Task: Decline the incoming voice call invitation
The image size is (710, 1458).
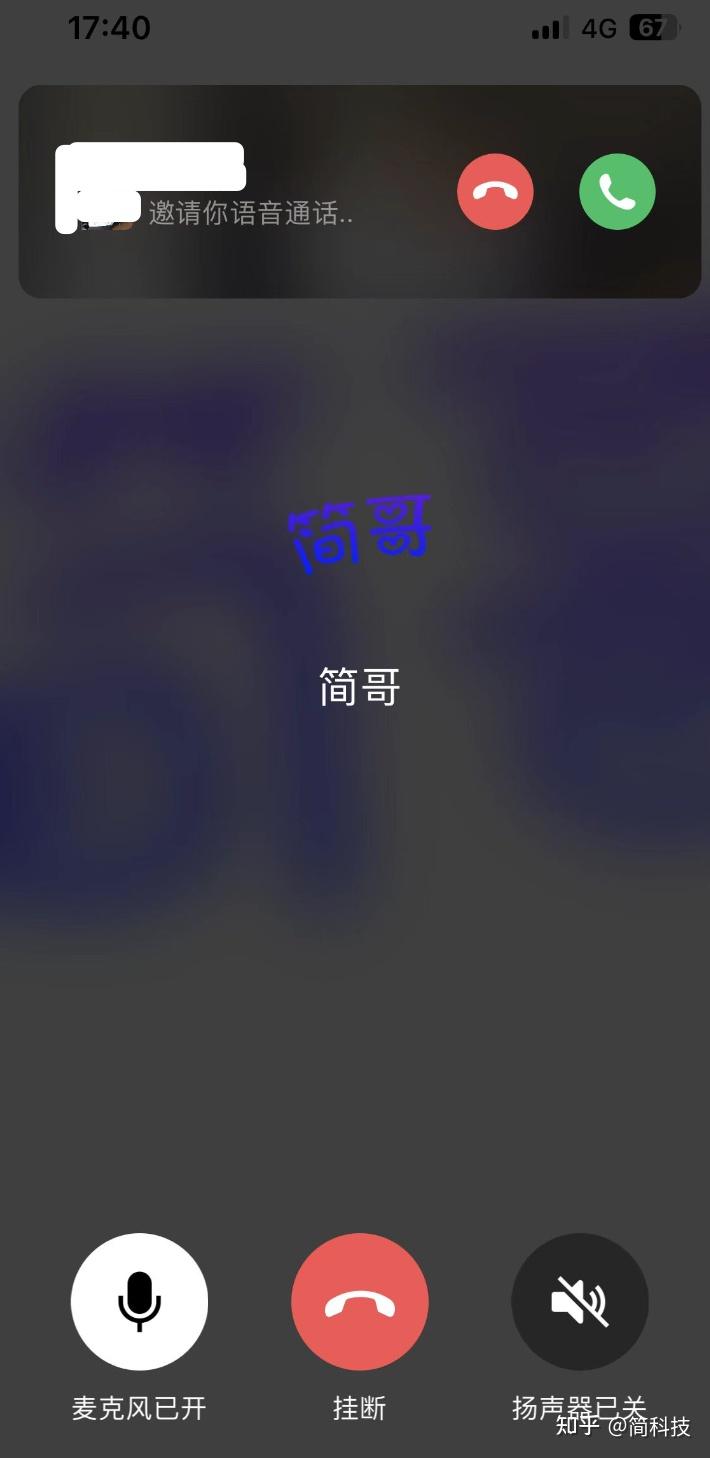Action: 495,192
